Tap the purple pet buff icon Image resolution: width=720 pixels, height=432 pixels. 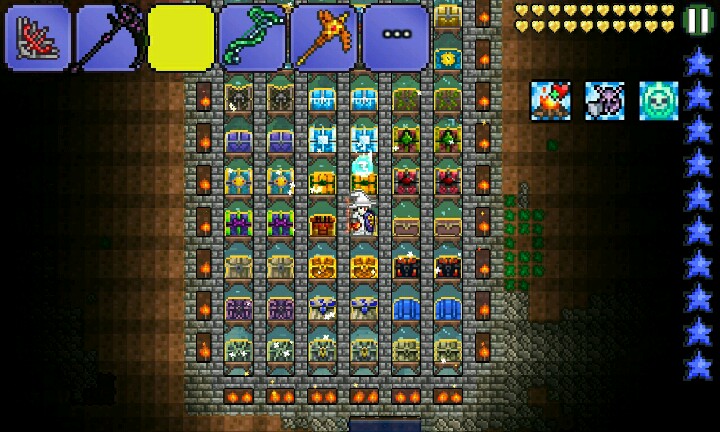605,101
